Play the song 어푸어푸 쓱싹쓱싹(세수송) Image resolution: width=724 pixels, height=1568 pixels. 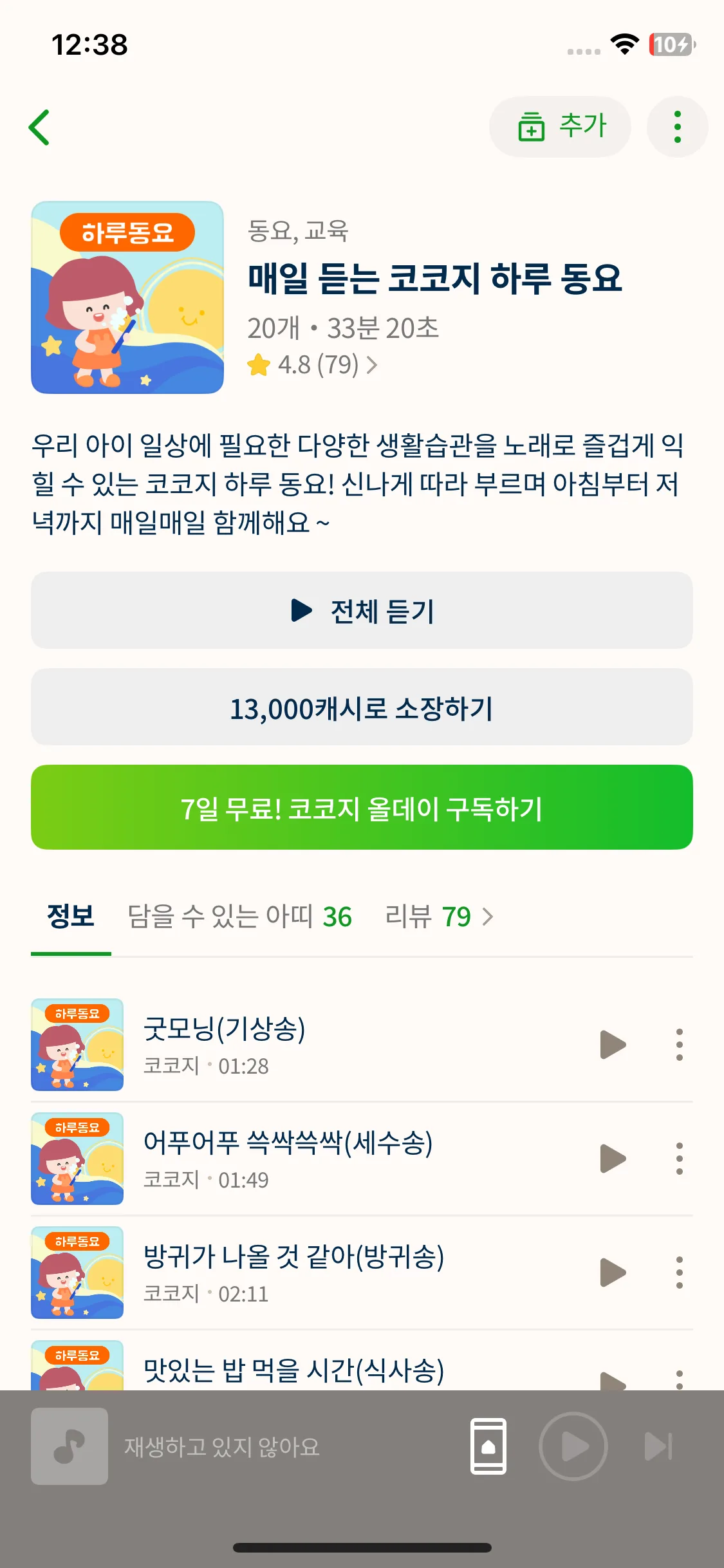coord(611,1159)
